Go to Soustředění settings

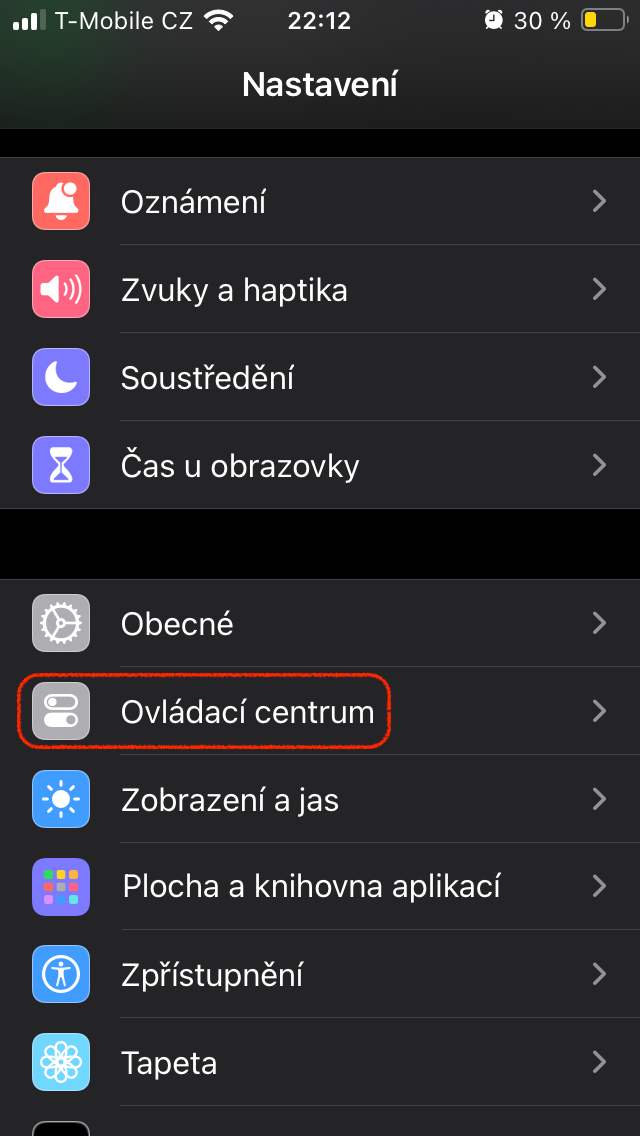coord(320,378)
